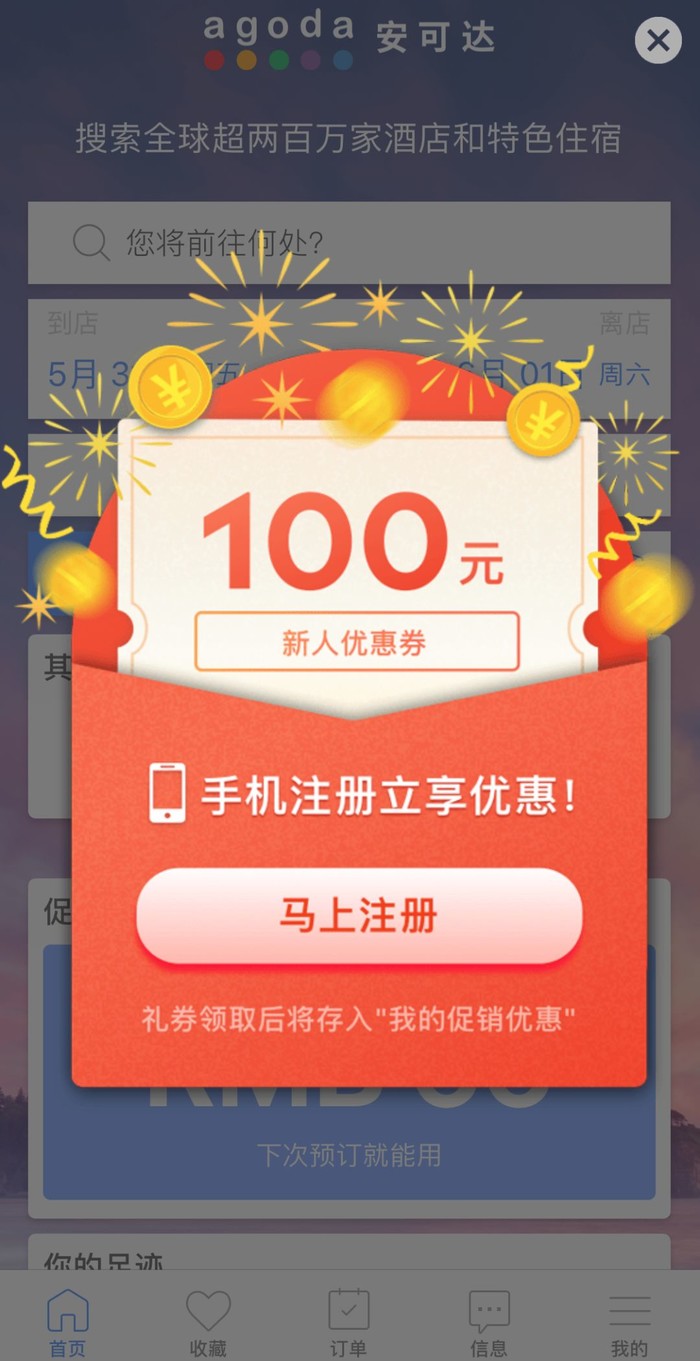
Task: Switch to the 我的 account tab
Action: pyautogui.click(x=629, y=1320)
